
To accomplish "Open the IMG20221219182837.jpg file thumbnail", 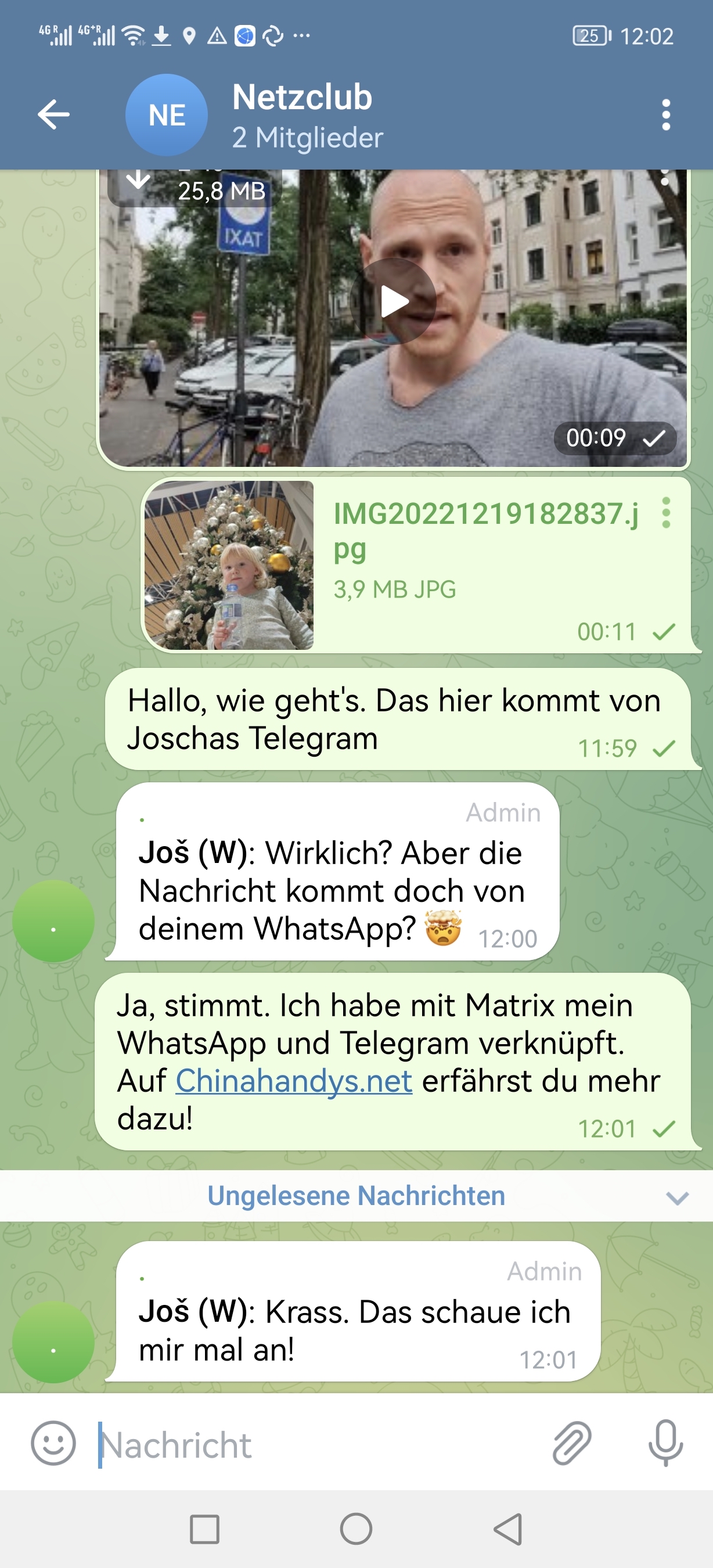I will 229,566.
